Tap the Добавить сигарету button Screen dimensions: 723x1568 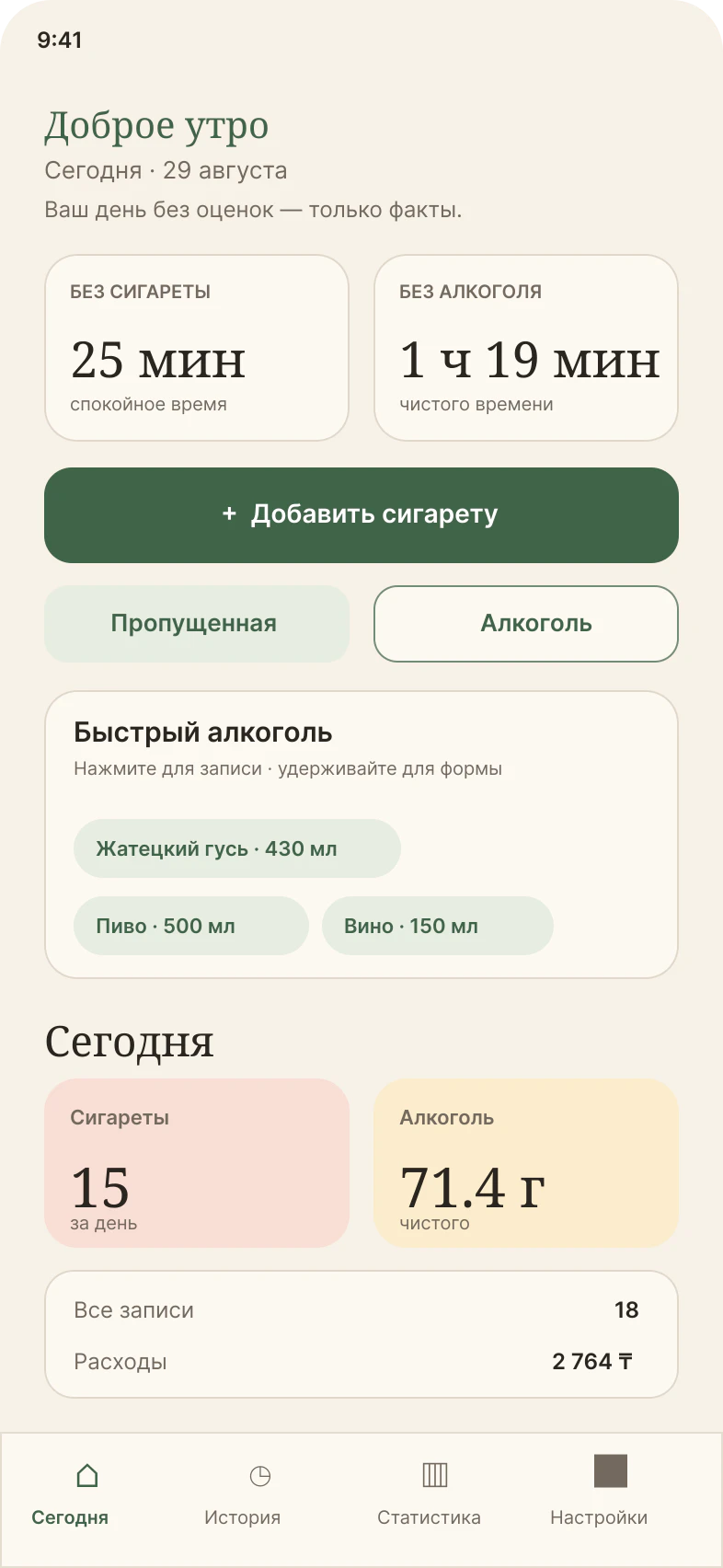click(361, 515)
